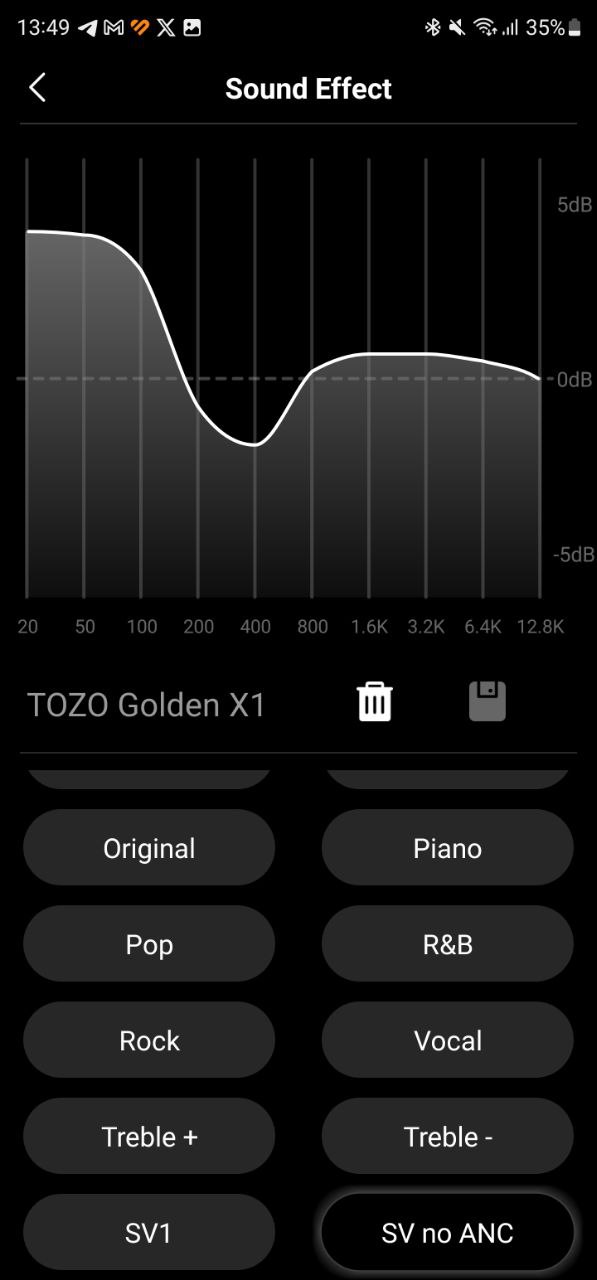The width and height of the screenshot is (597, 1280).
Task: Select the Rock equalizer preset
Action: coord(149,1040)
